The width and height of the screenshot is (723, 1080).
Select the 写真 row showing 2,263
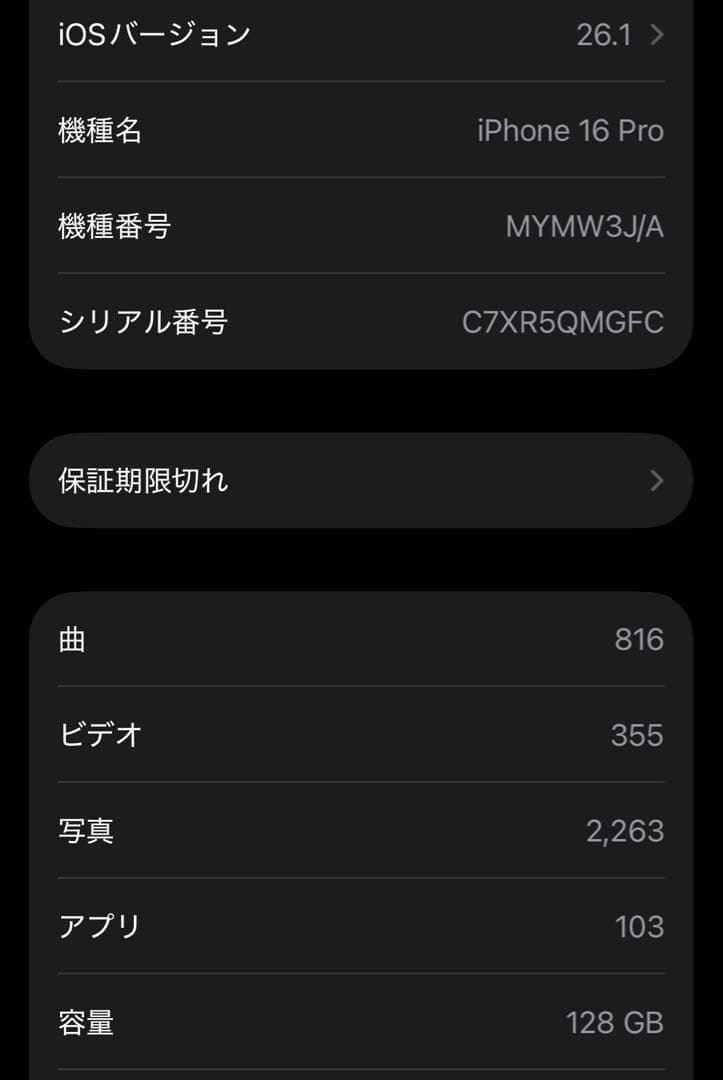pos(360,830)
